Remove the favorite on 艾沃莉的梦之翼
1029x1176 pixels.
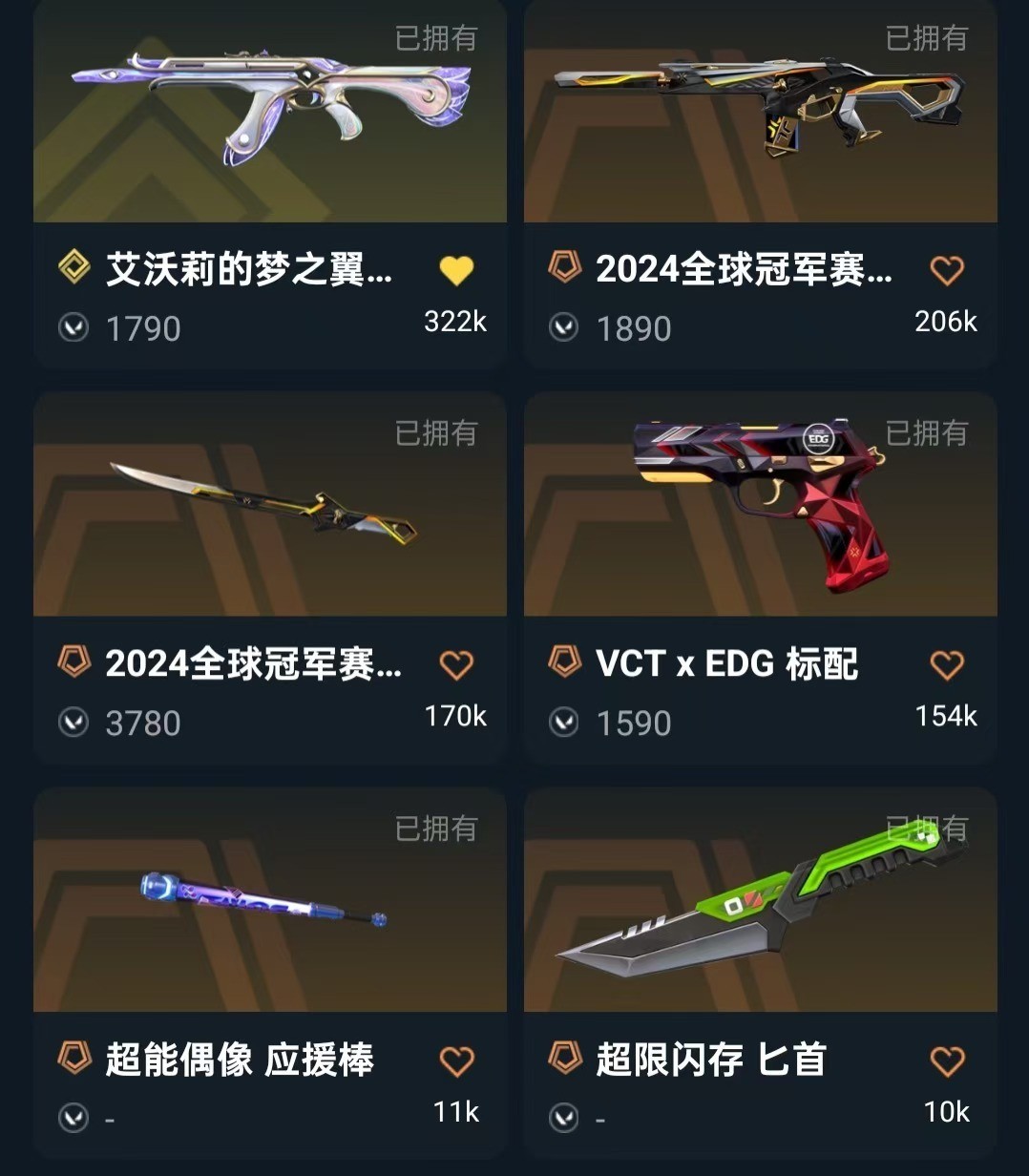456,271
